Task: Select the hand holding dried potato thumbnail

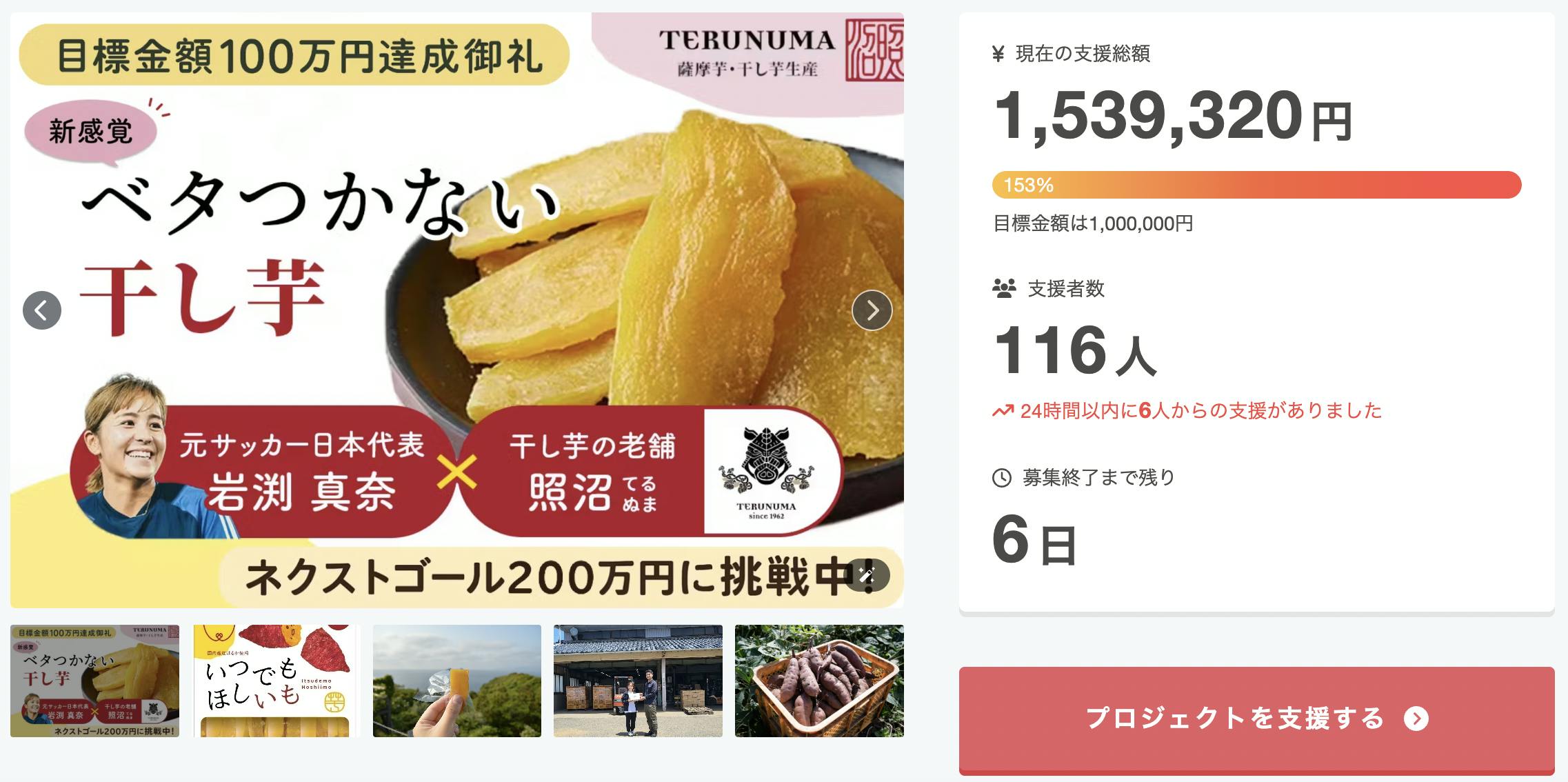Action: pyautogui.click(x=457, y=681)
